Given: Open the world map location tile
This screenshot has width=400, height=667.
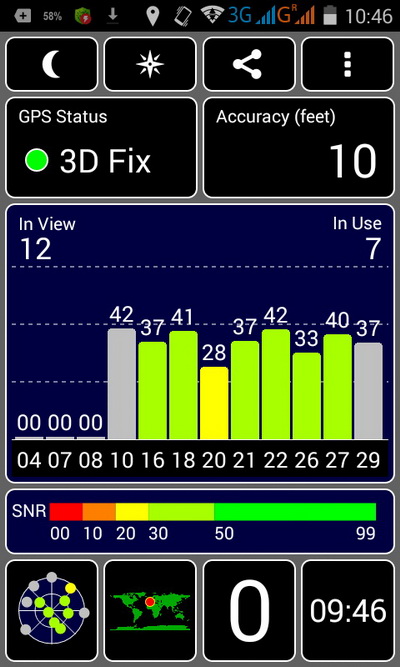Looking at the screenshot, I should point(150,610).
